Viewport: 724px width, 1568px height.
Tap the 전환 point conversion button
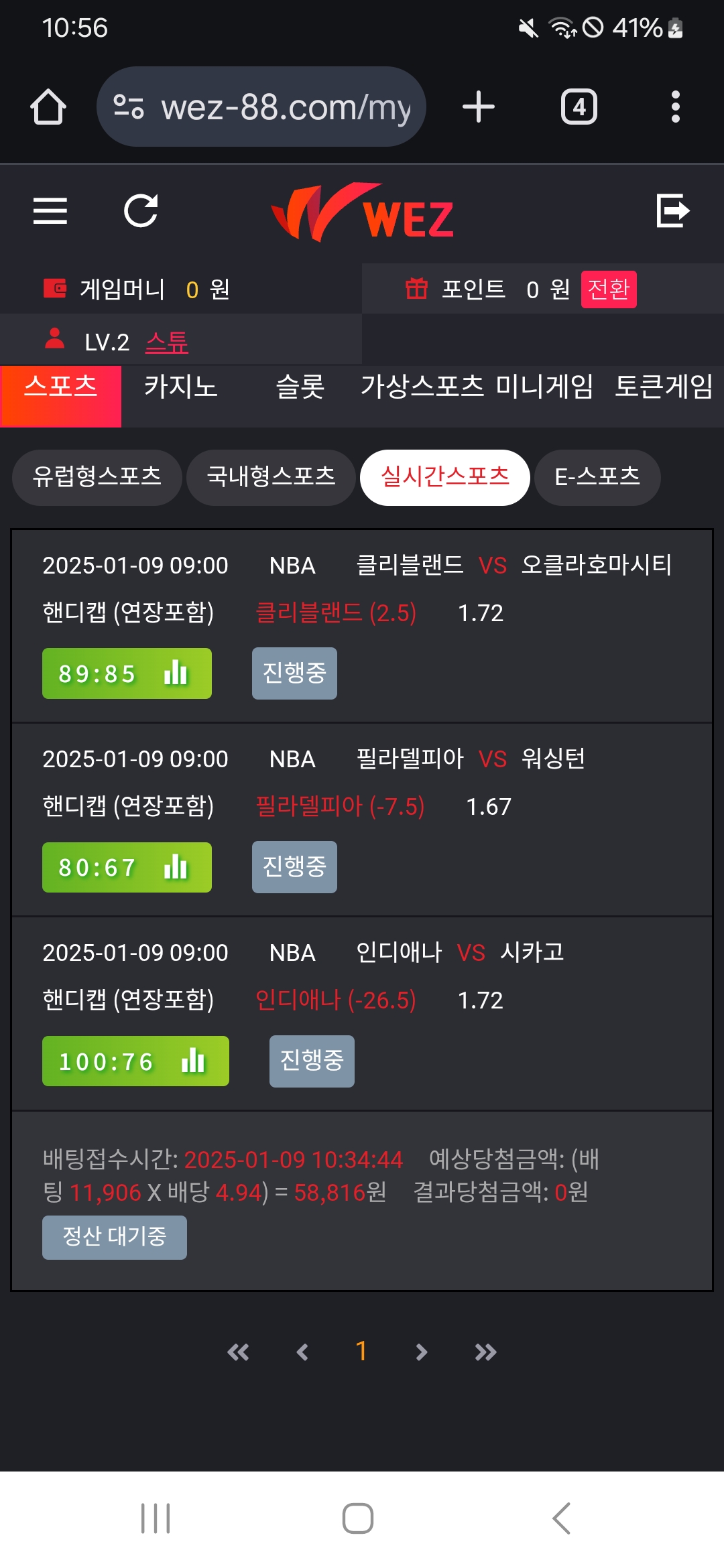(x=608, y=289)
